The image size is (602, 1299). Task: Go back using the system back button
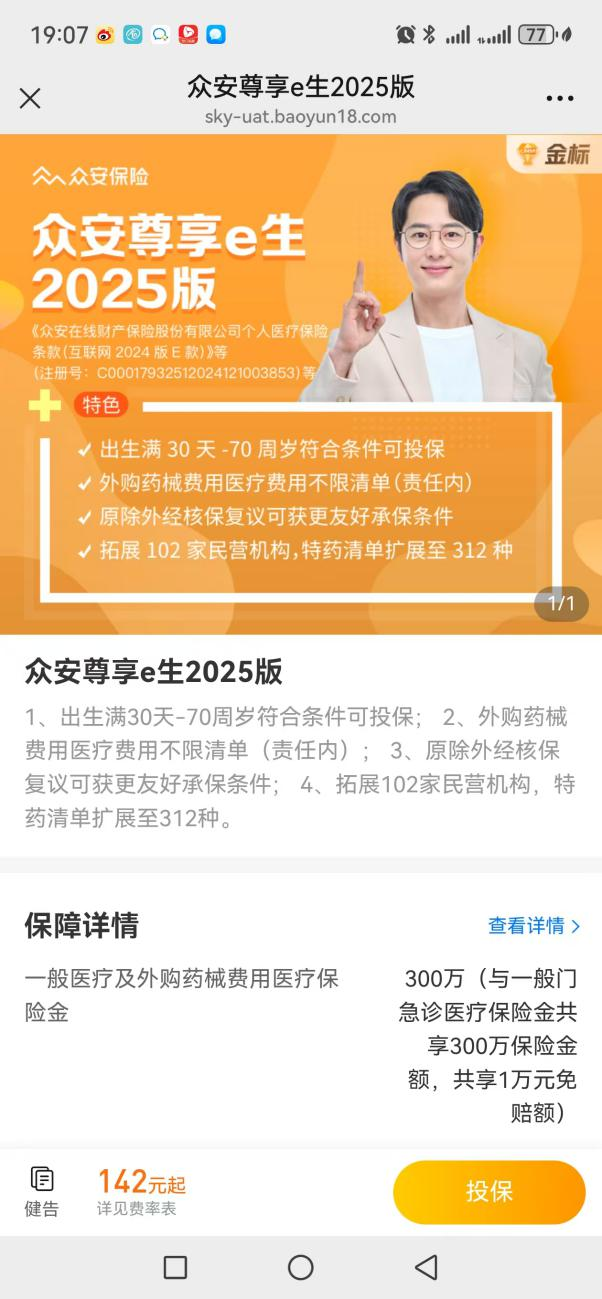[x=426, y=1267]
